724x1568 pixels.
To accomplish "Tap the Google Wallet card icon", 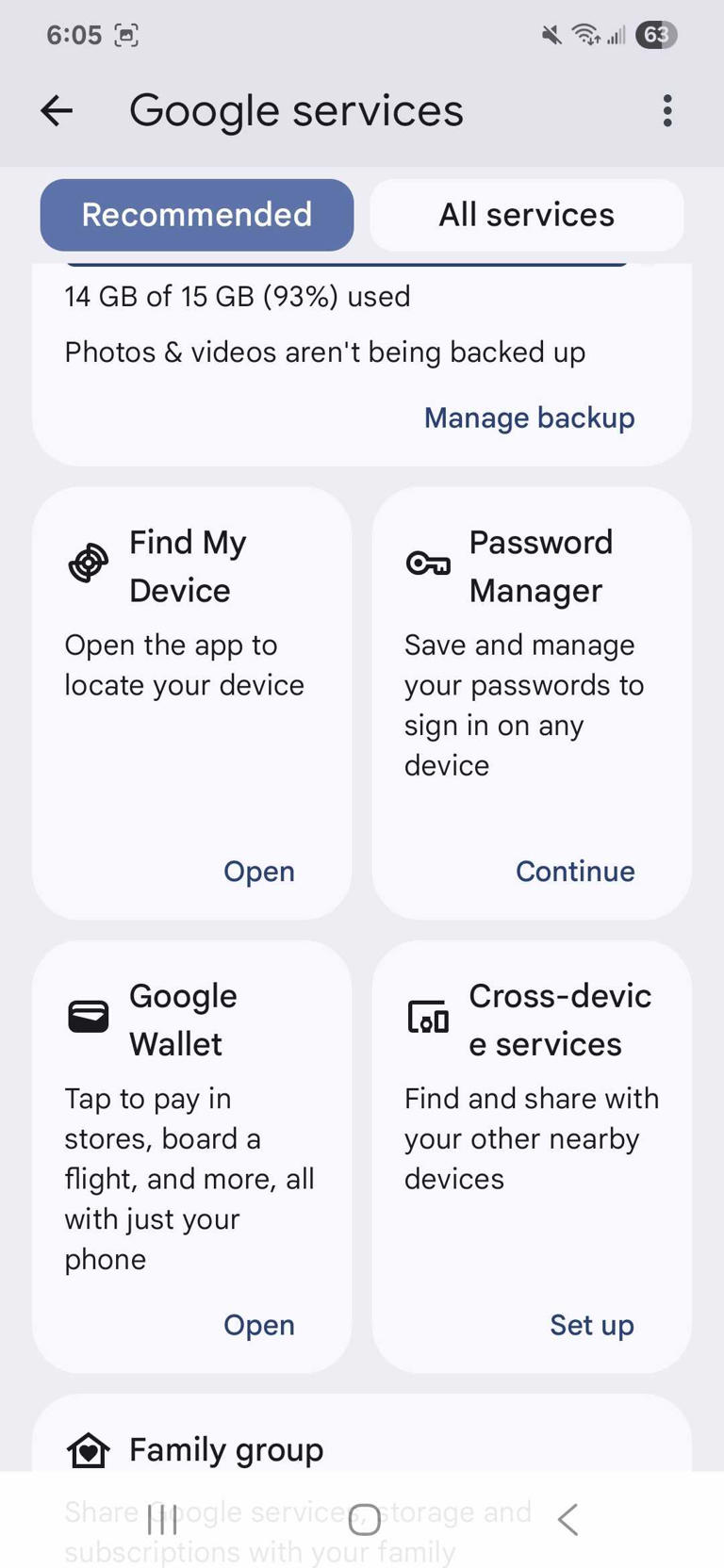I will point(89,1016).
